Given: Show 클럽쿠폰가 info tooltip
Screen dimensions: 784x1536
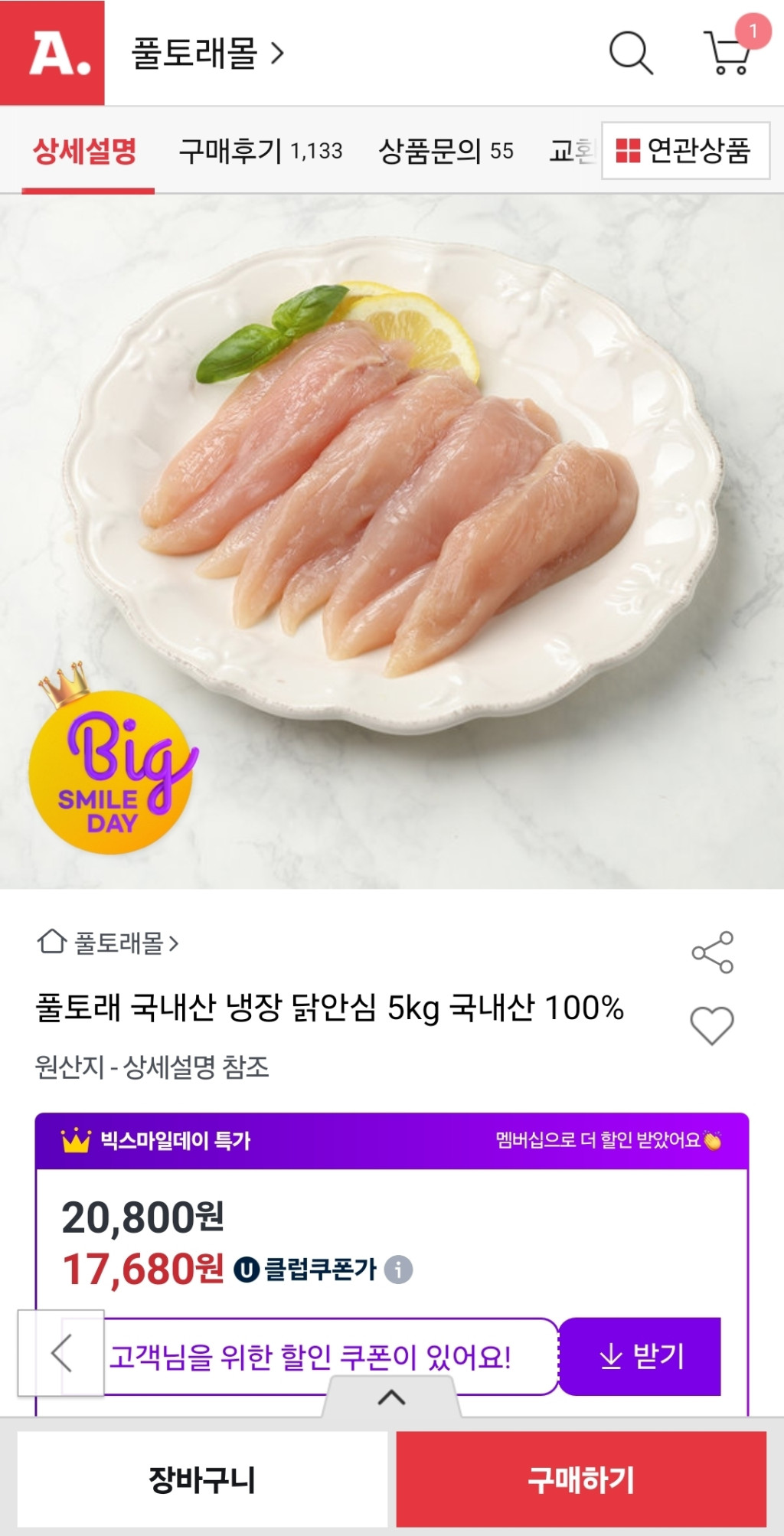Looking at the screenshot, I should coord(398,1270).
